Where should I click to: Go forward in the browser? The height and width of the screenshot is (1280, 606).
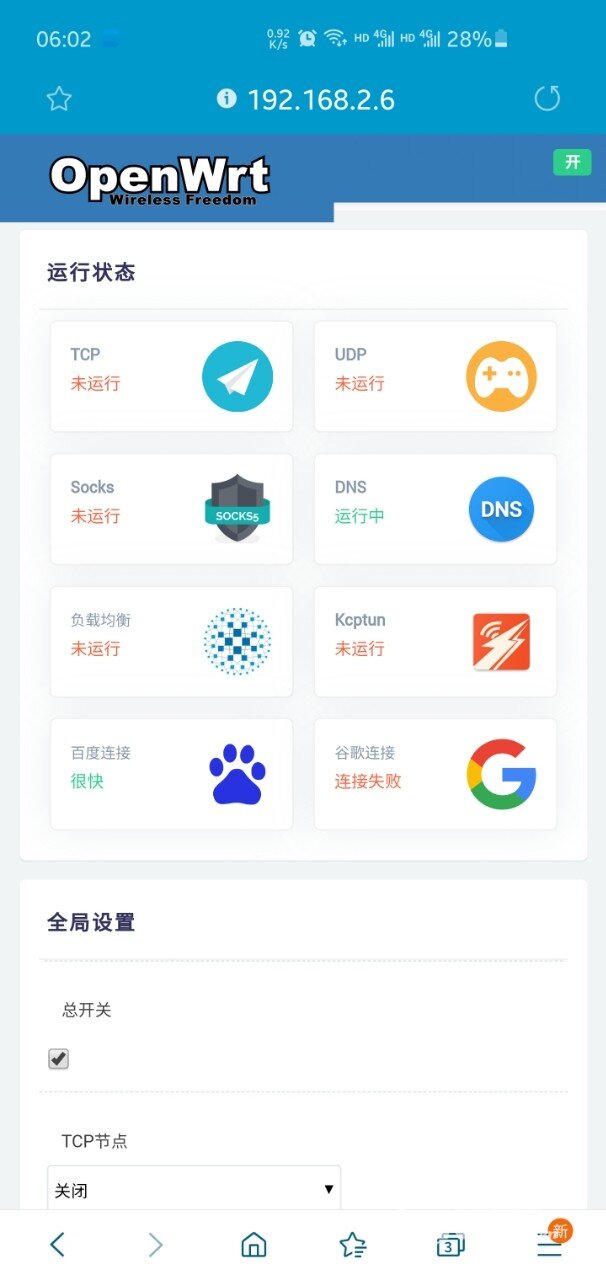(x=155, y=1244)
